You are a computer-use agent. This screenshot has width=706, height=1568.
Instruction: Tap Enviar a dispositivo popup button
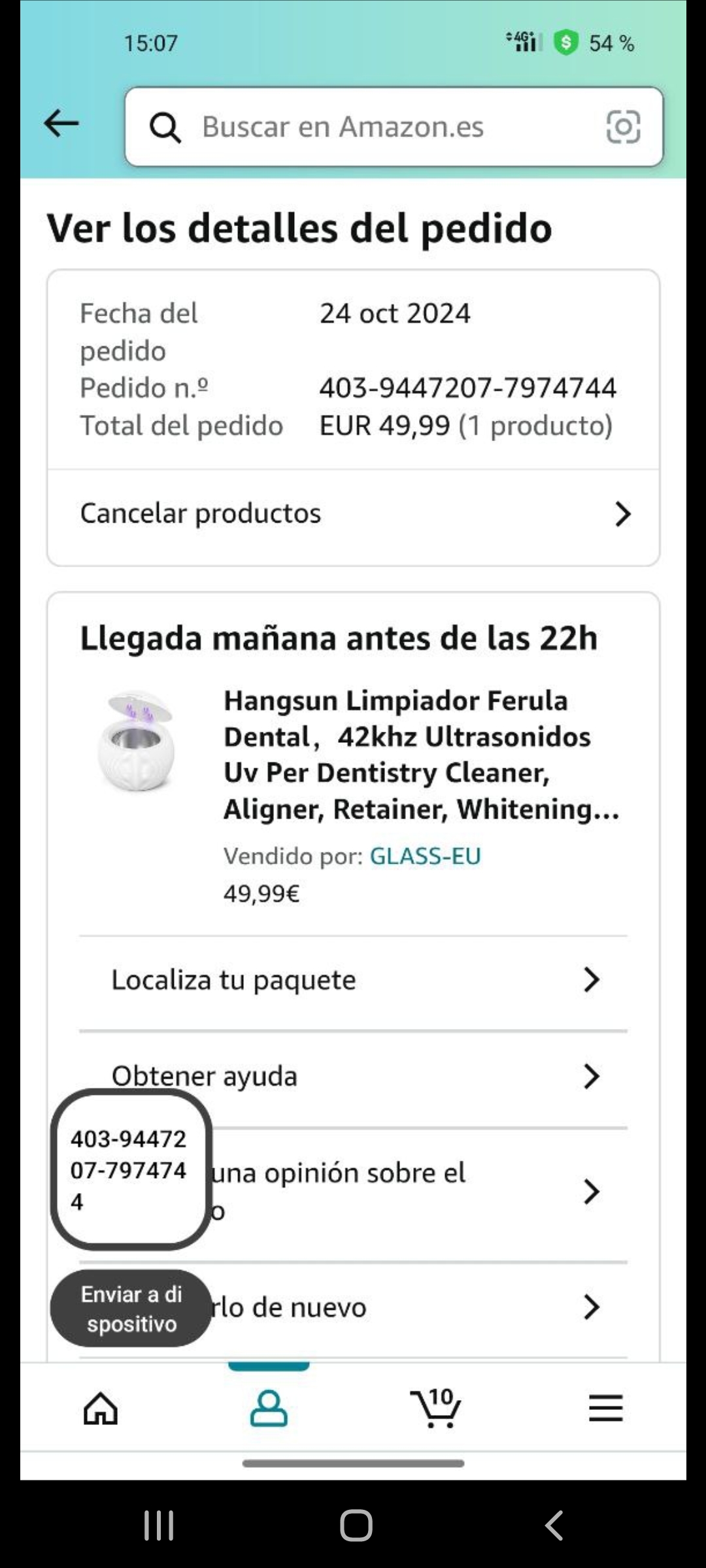pyautogui.click(x=131, y=1309)
